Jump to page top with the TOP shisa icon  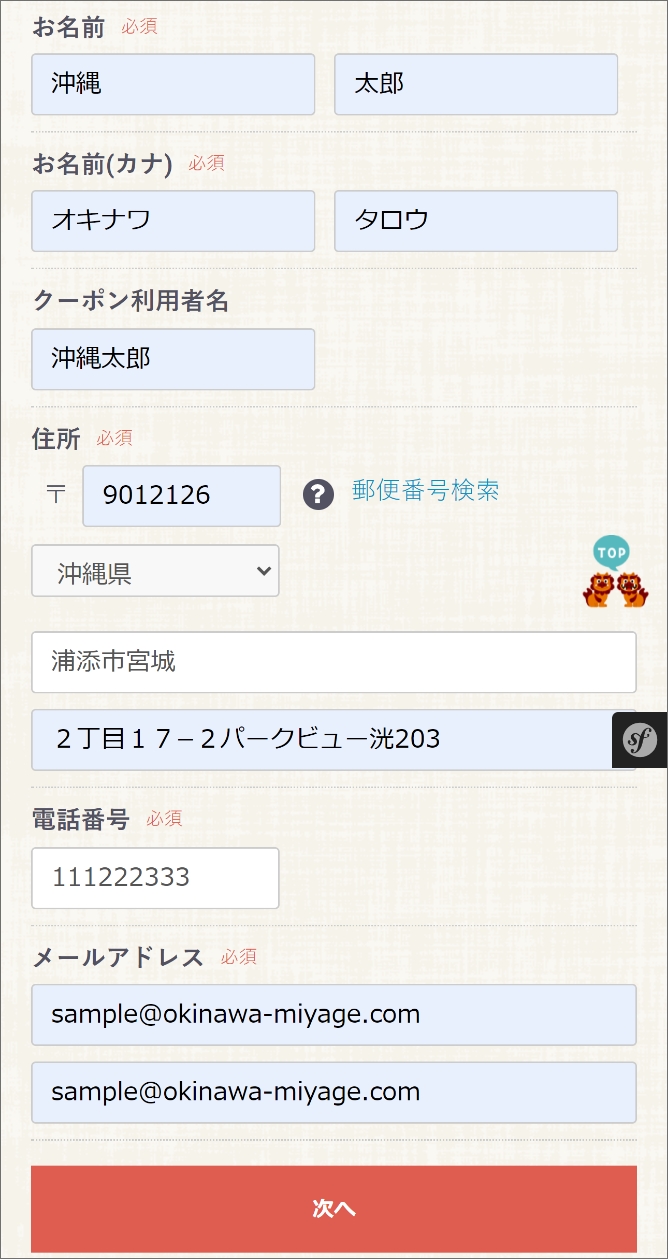614,573
